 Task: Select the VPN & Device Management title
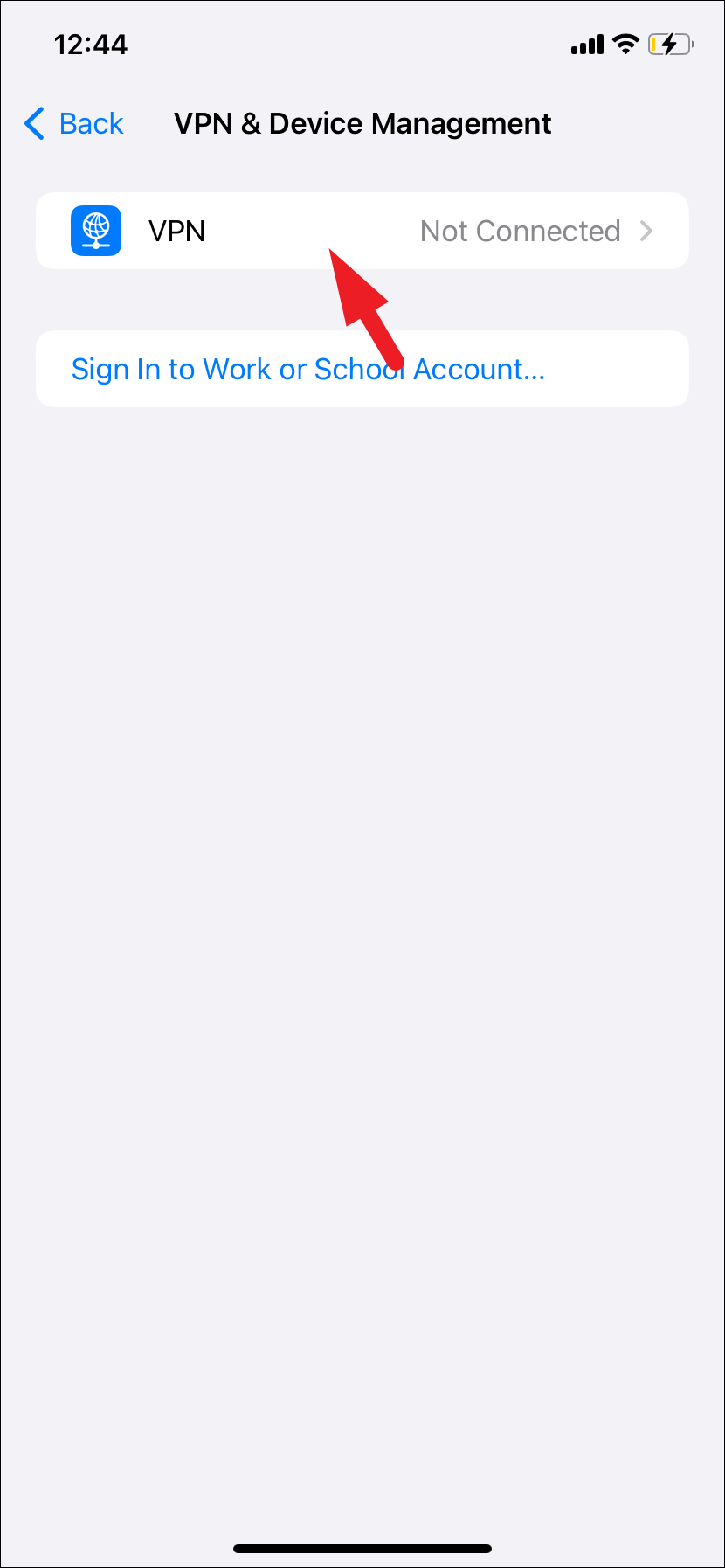[x=362, y=123]
